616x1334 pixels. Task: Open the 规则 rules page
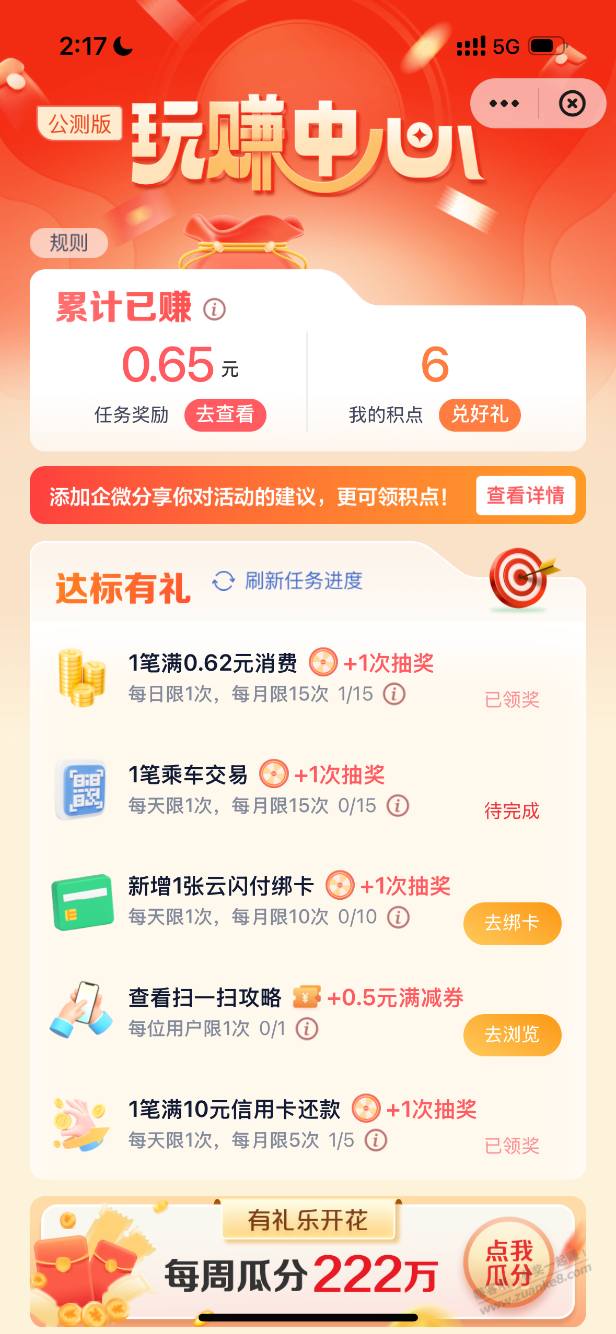[x=68, y=243]
